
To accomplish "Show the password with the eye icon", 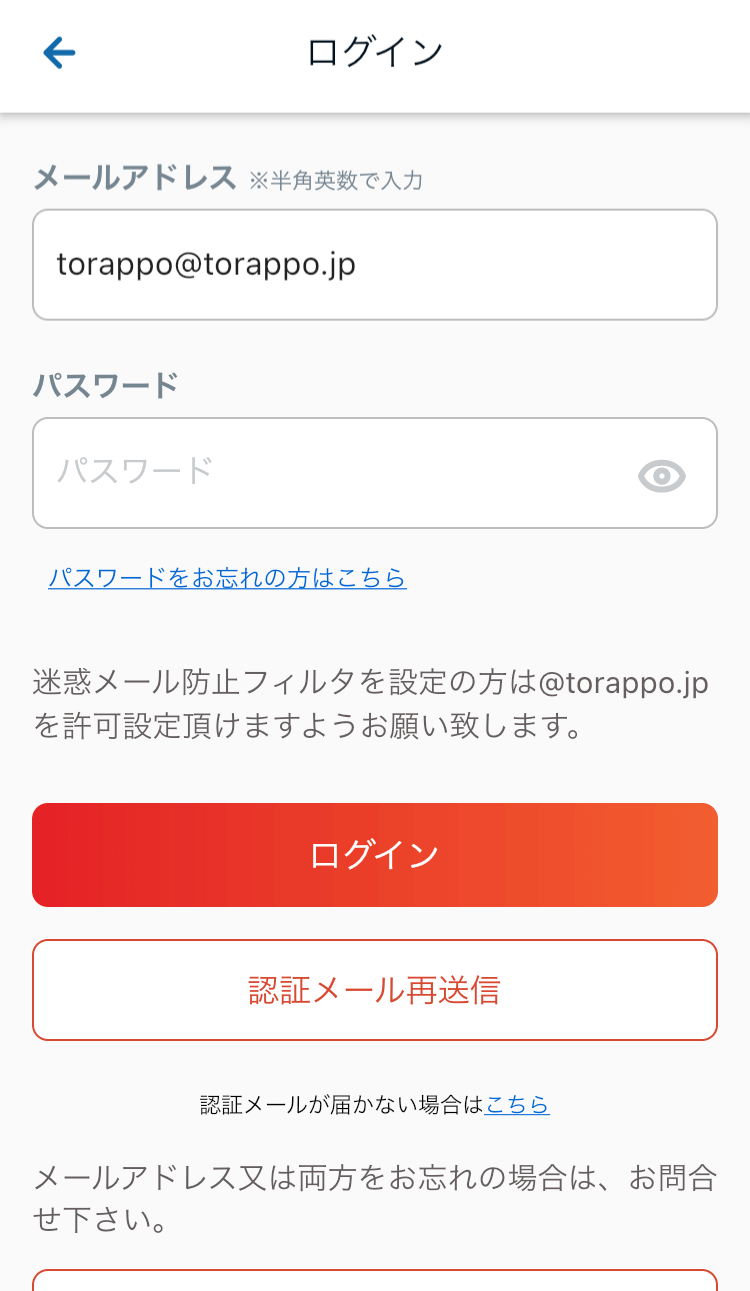I will click(661, 476).
